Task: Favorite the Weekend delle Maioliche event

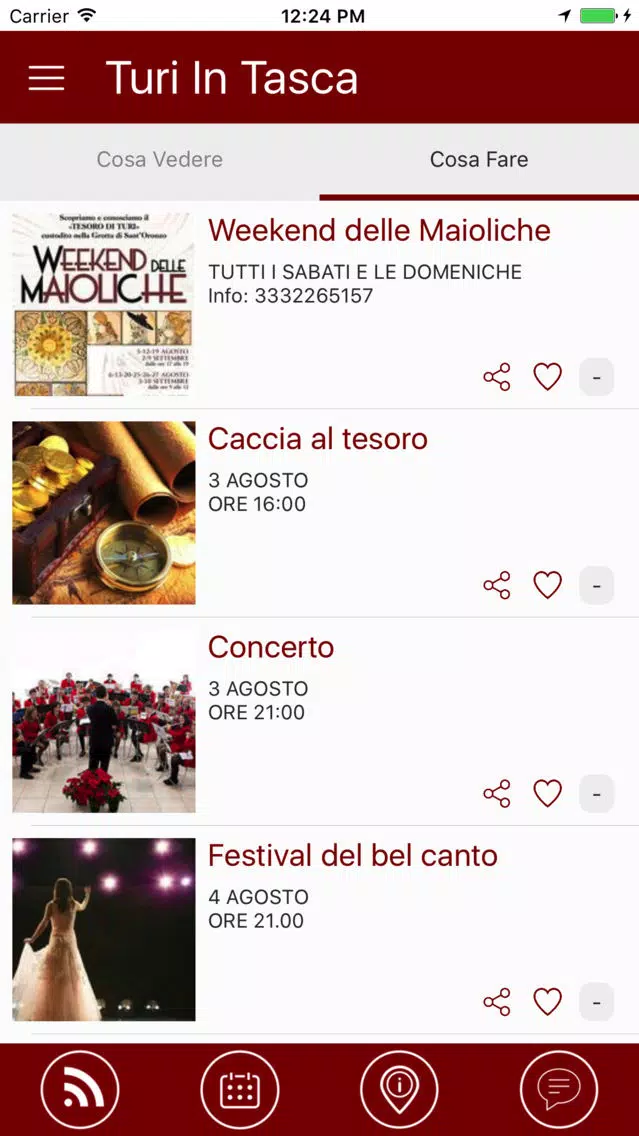Action: coord(548,377)
